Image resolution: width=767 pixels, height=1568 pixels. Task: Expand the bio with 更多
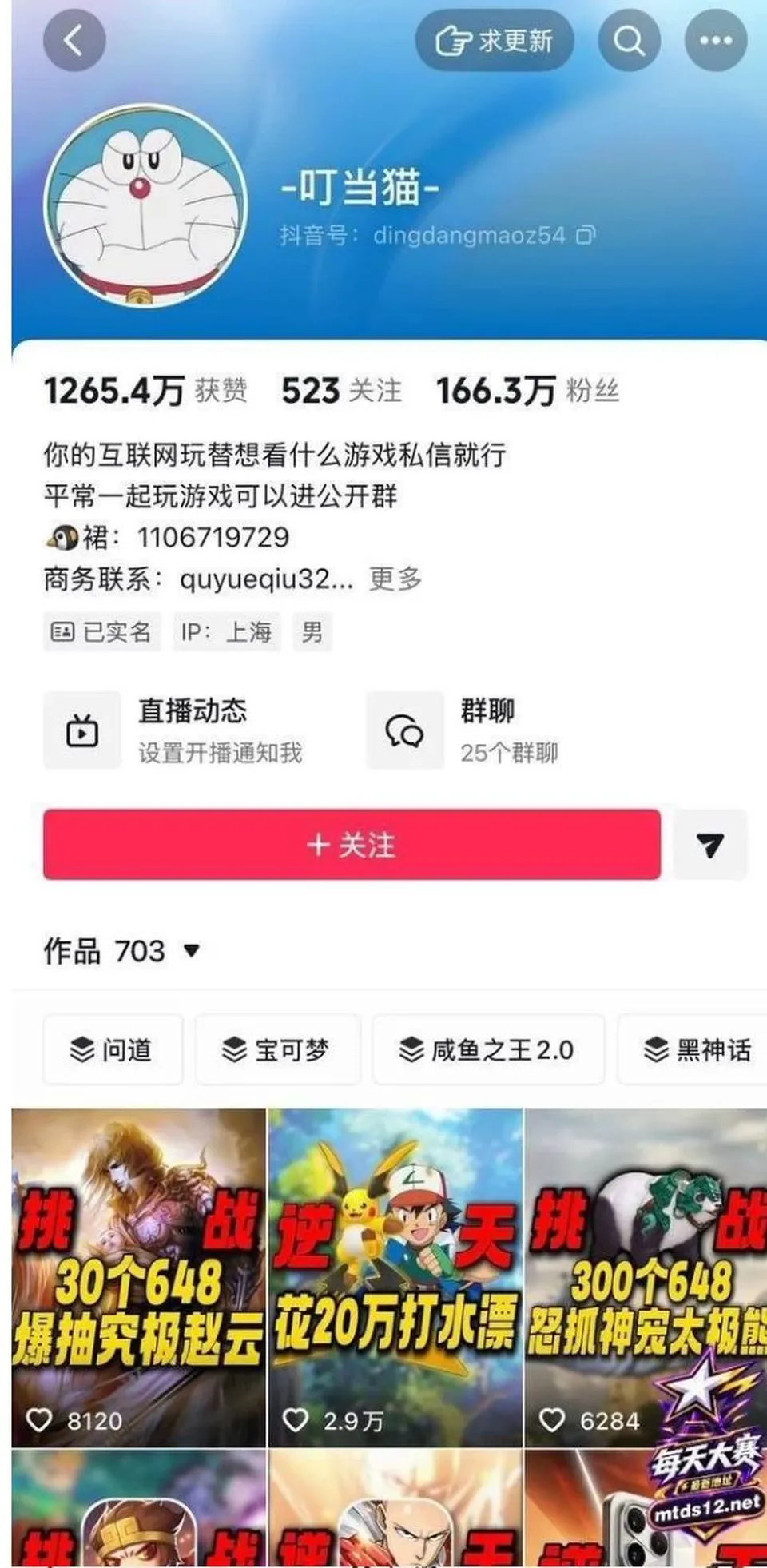pos(395,579)
